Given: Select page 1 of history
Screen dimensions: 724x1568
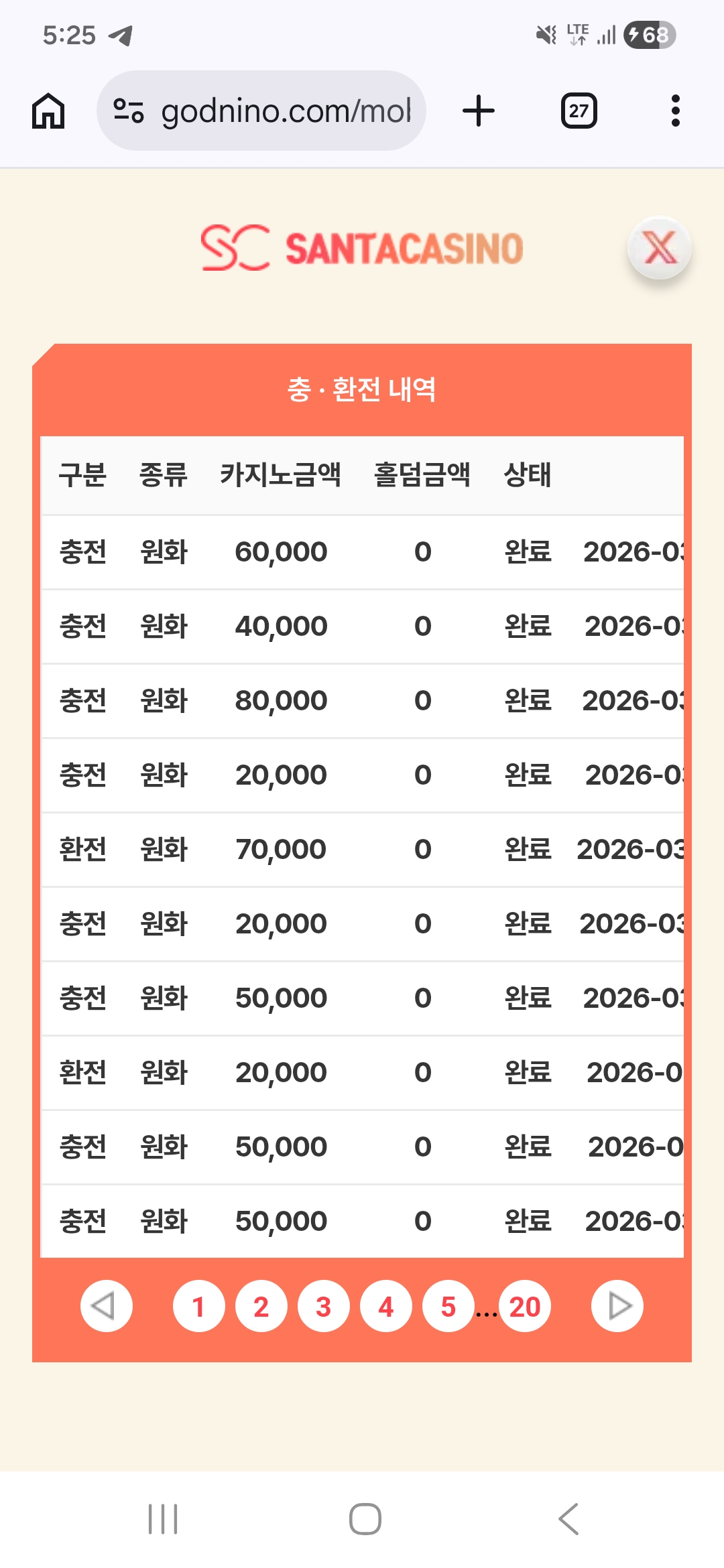Looking at the screenshot, I should pos(198,1306).
